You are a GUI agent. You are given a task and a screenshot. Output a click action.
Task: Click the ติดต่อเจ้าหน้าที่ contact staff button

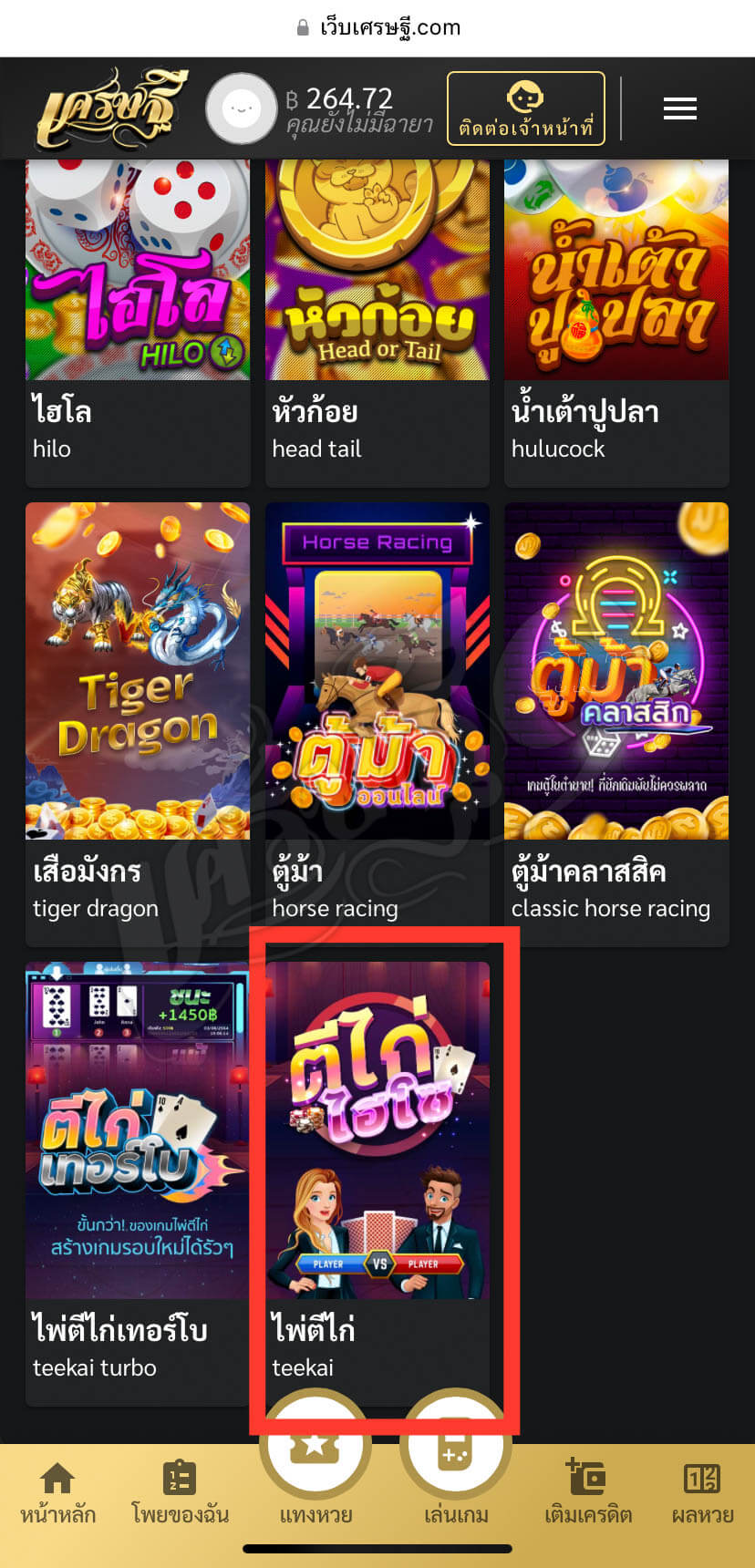coord(525,108)
